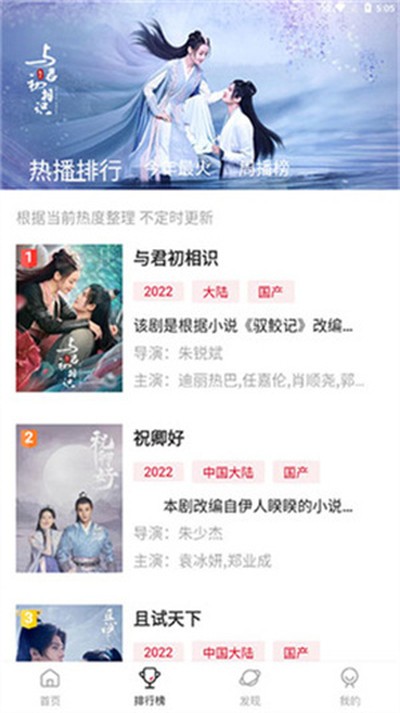The height and width of the screenshot is (713, 400).
Task: Tap the 中国大陆 tag under 祝卿好
Action: (x=228, y=472)
